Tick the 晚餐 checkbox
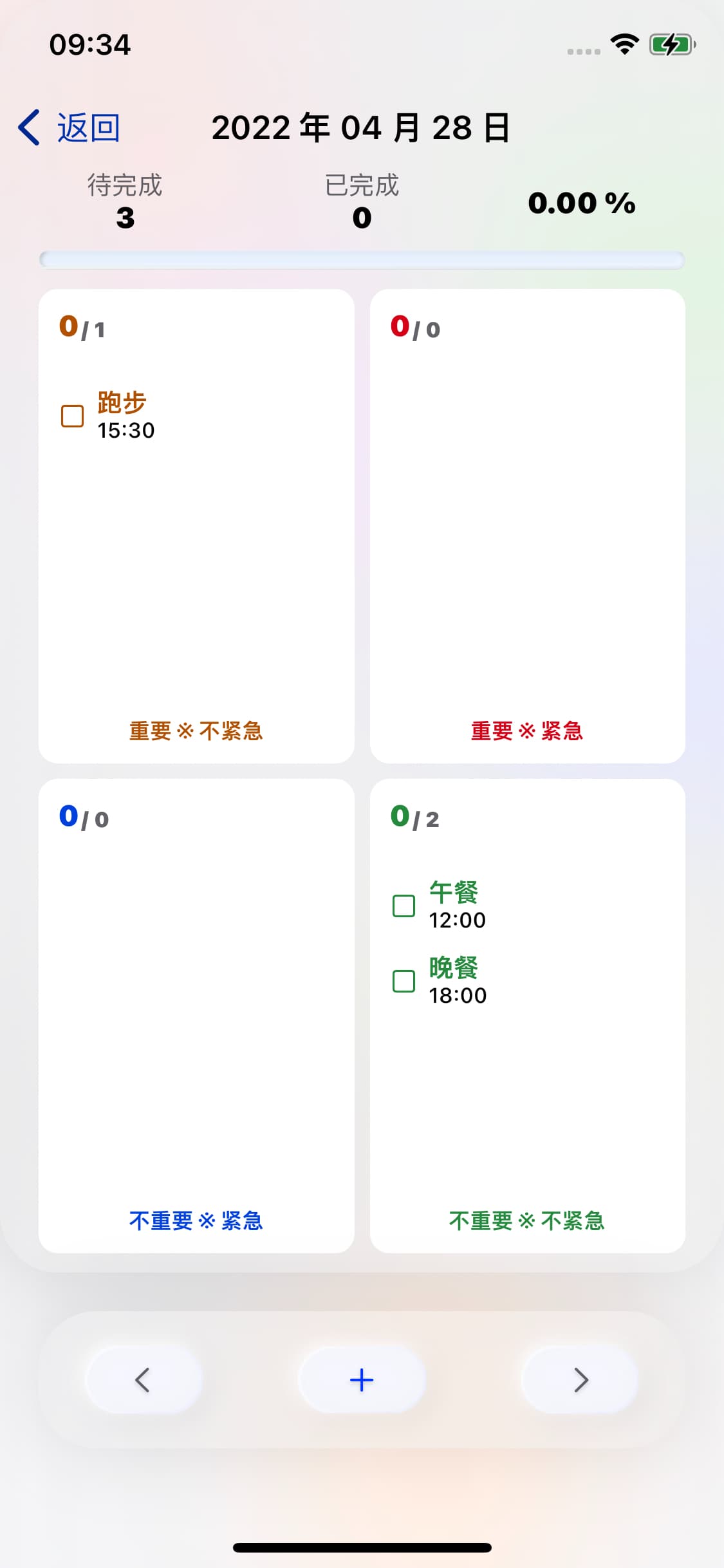This screenshot has height=1568, width=724. coord(404,981)
